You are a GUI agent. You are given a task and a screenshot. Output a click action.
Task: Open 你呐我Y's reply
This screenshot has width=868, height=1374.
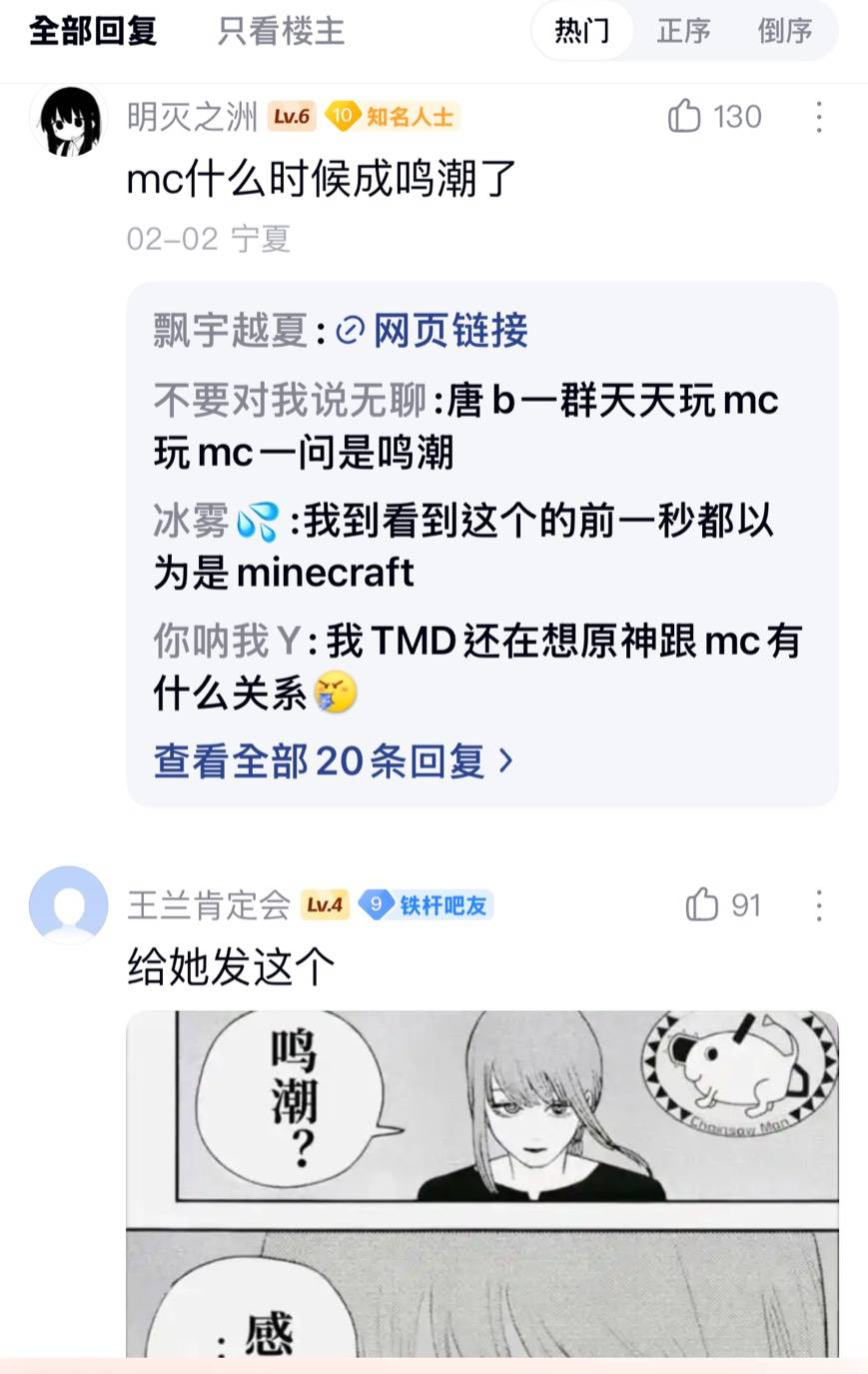(477, 667)
